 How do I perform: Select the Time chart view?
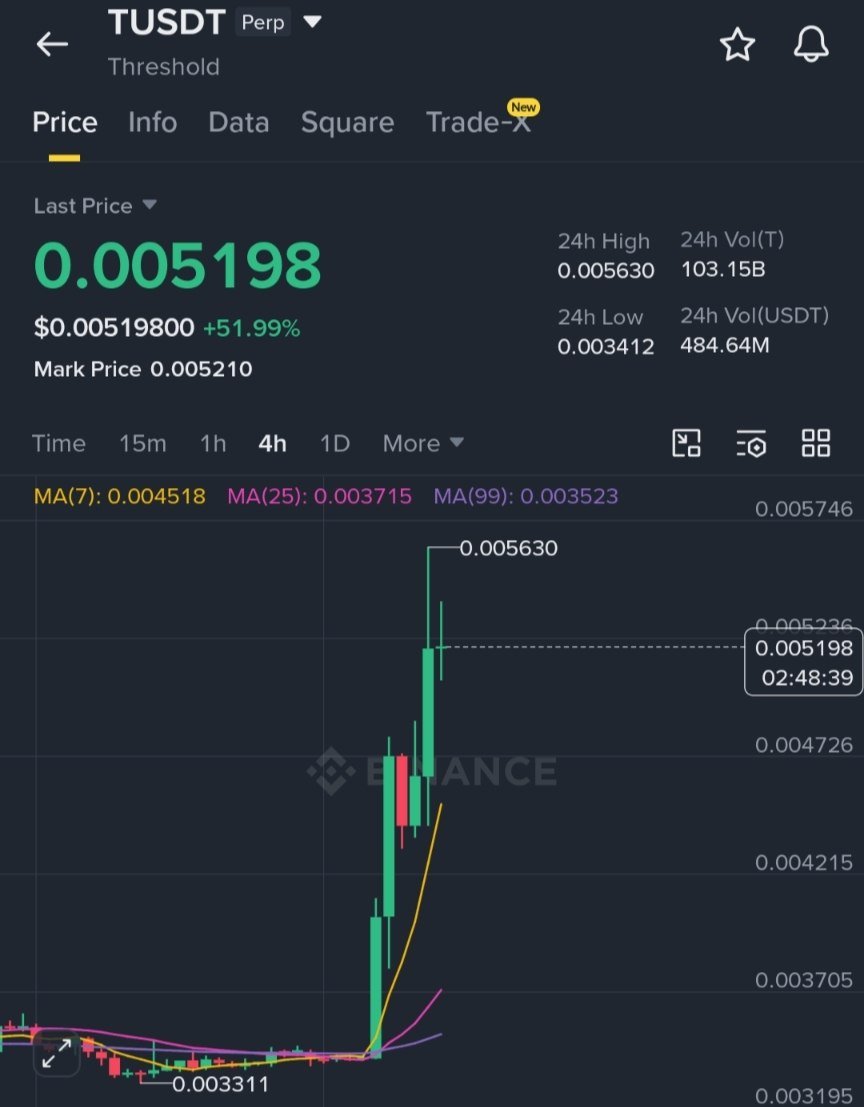click(x=59, y=443)
